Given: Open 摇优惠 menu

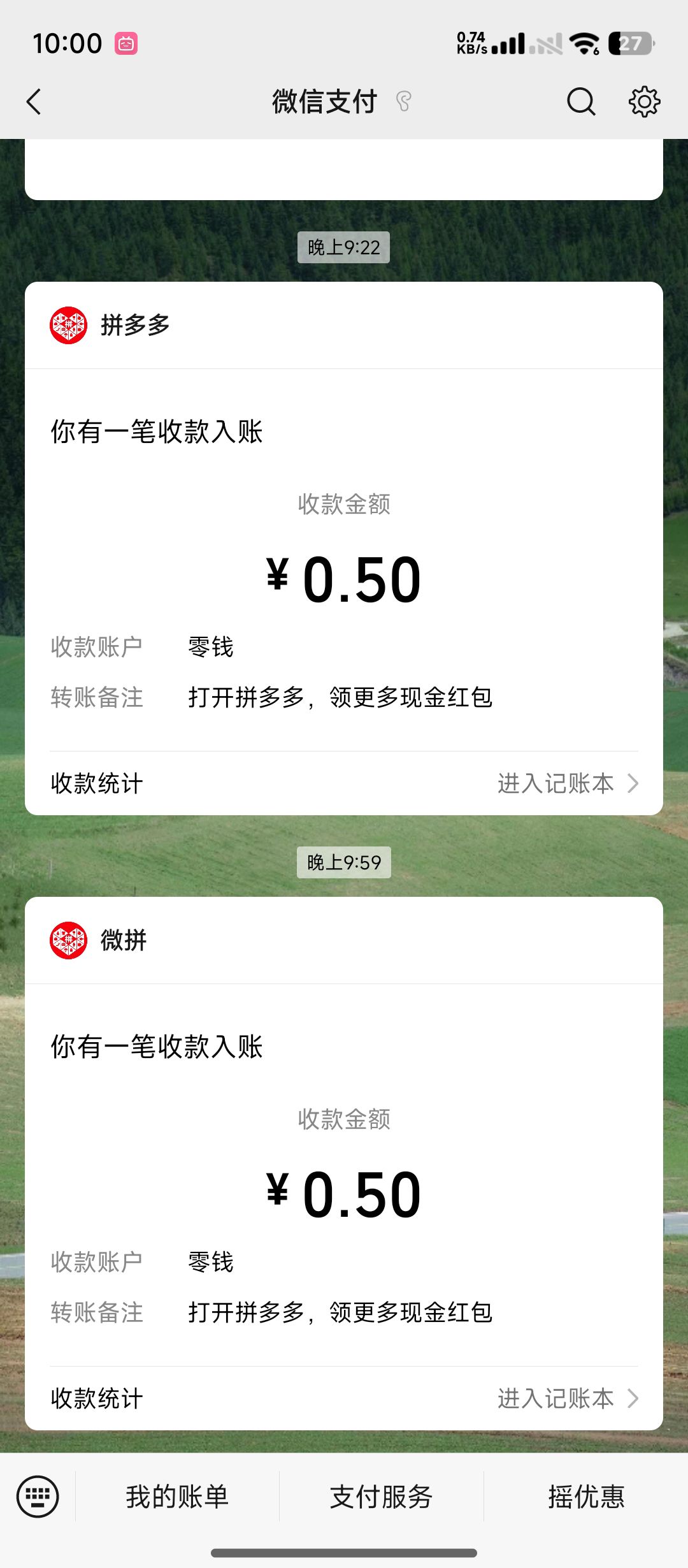Looking at the screenshot, I should tap(586, 1496).
